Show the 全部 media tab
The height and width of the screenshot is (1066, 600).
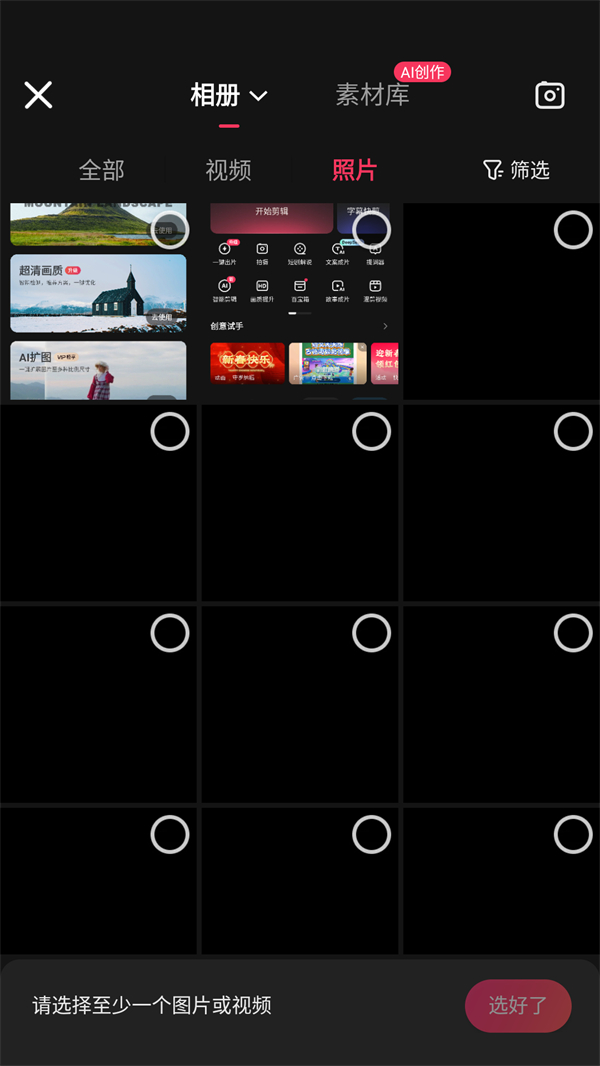pos(101,170)
